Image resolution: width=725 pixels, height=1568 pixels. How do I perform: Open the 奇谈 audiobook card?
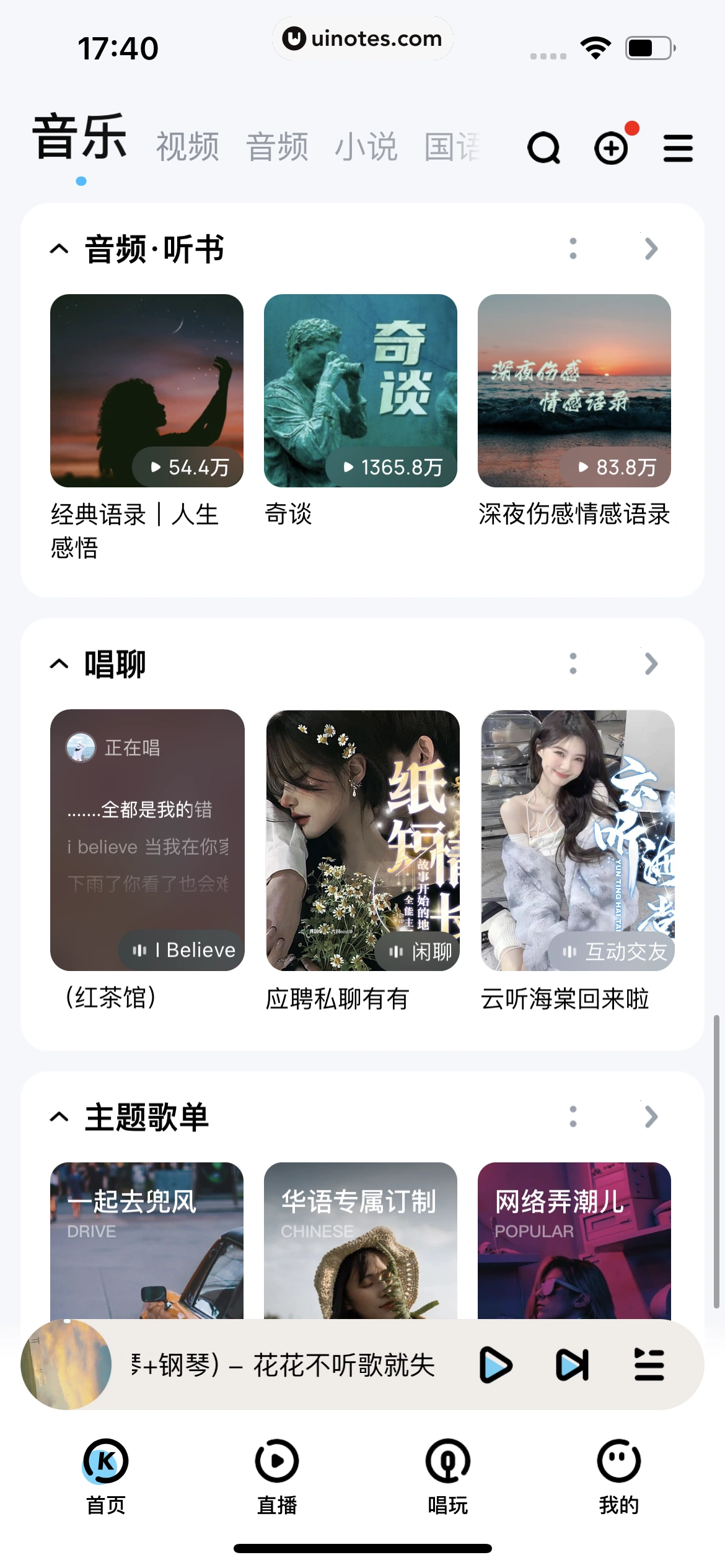coord(361,391)
